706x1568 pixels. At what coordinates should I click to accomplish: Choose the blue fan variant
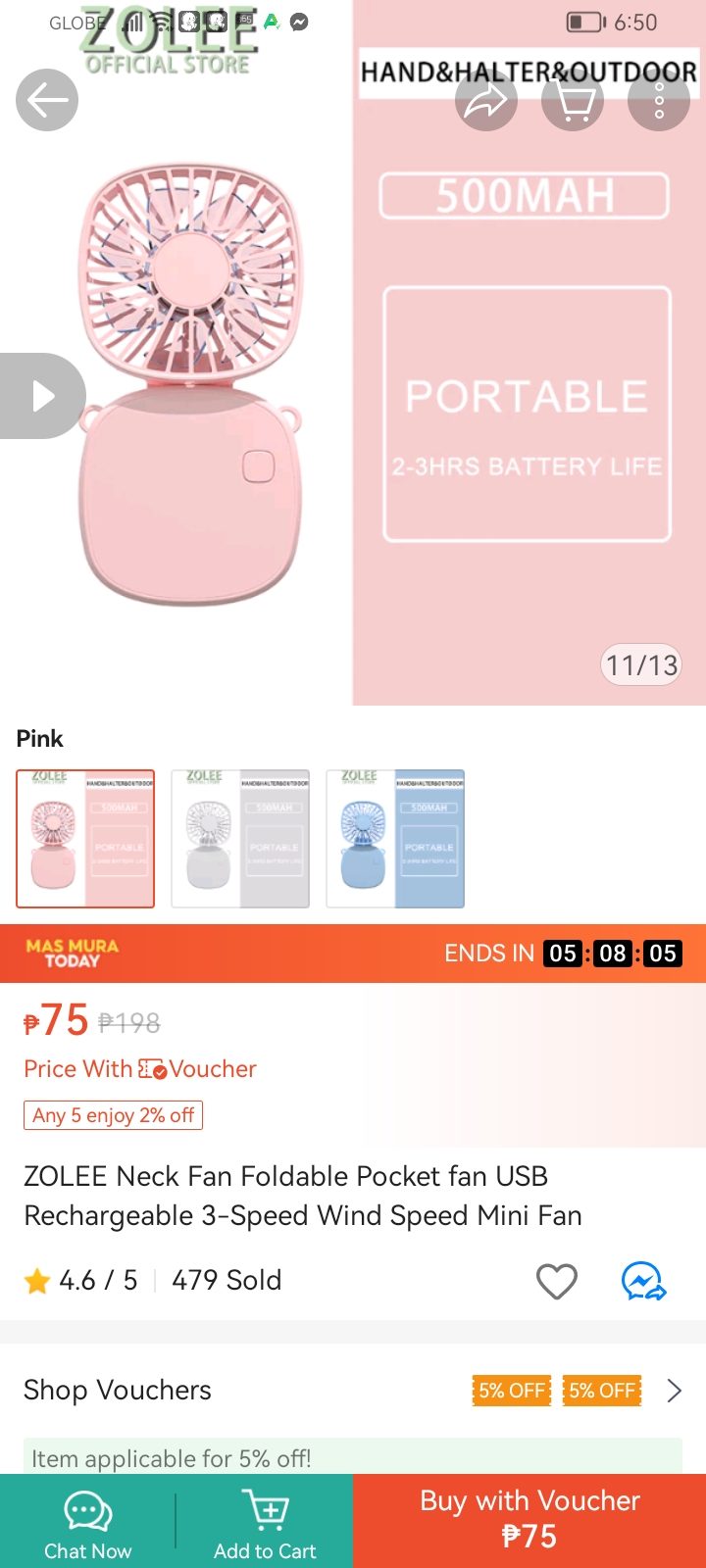coord(395,839)
